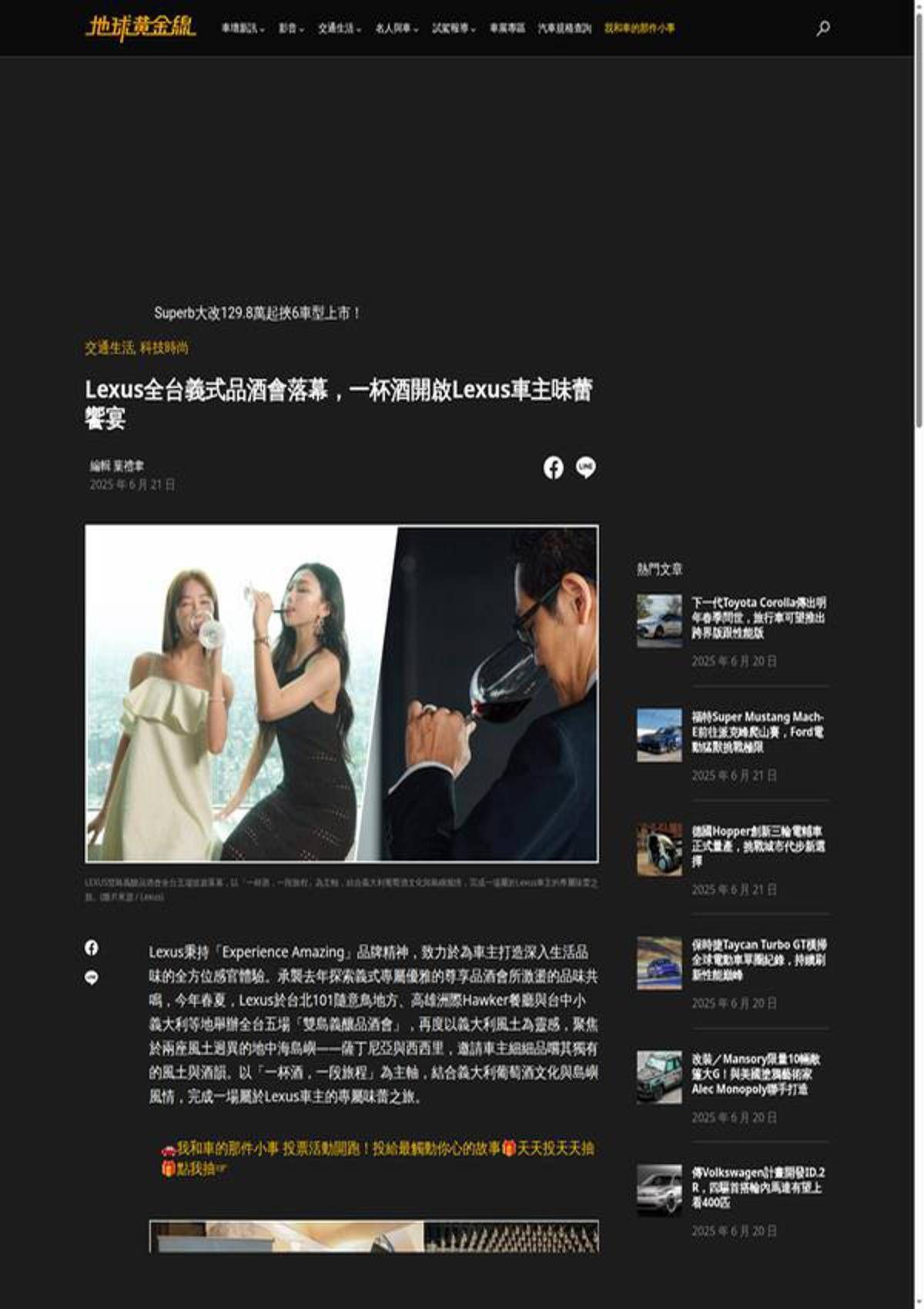Viewport: 924px width, 1309px height.
Task: Go to 車展專區 page
Action: click(507, 28)
